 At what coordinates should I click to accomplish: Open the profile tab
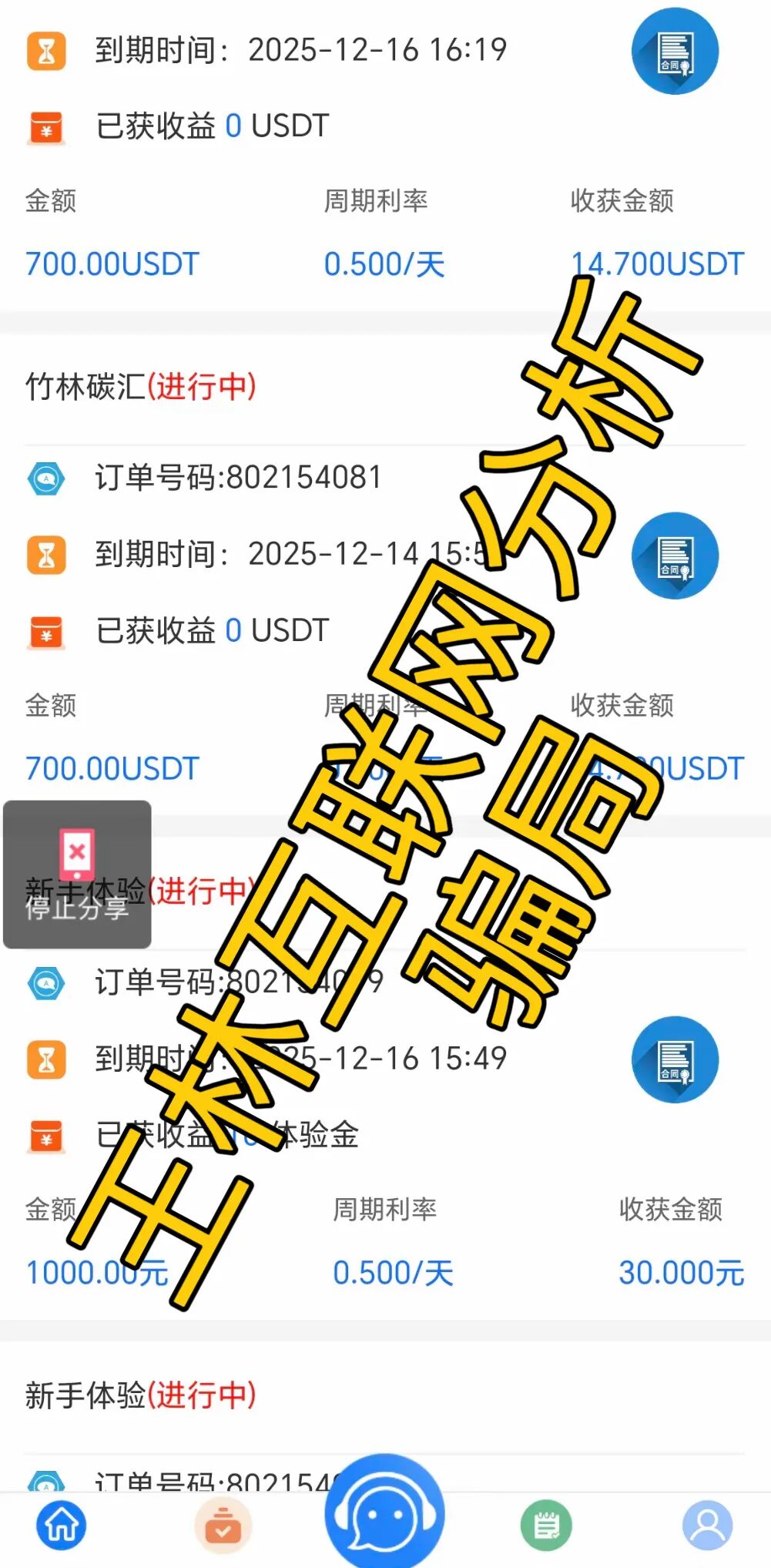pos(707,1525)
